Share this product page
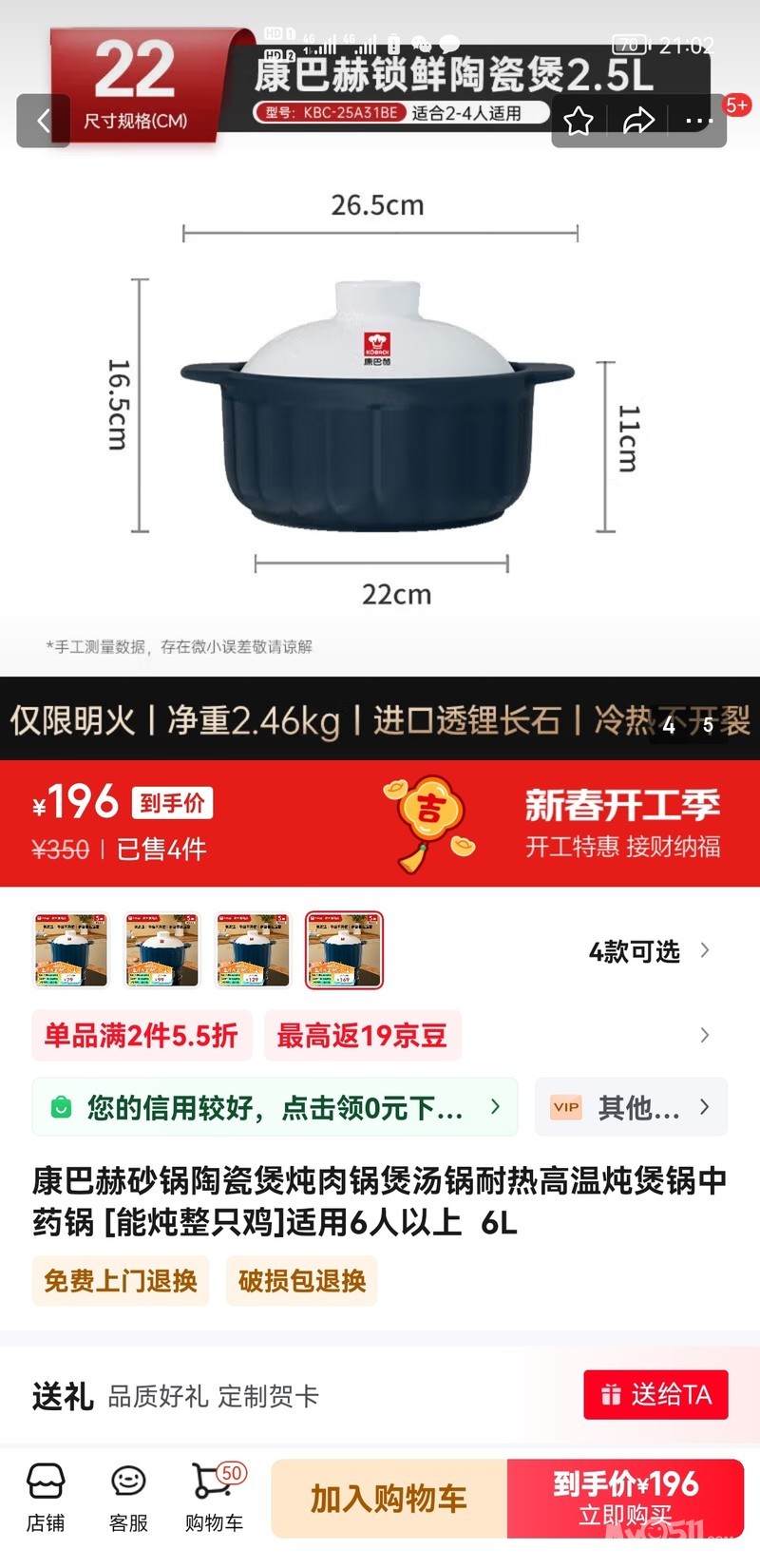The height and width of the screenshot is (1568, 760). coord(638,121)
